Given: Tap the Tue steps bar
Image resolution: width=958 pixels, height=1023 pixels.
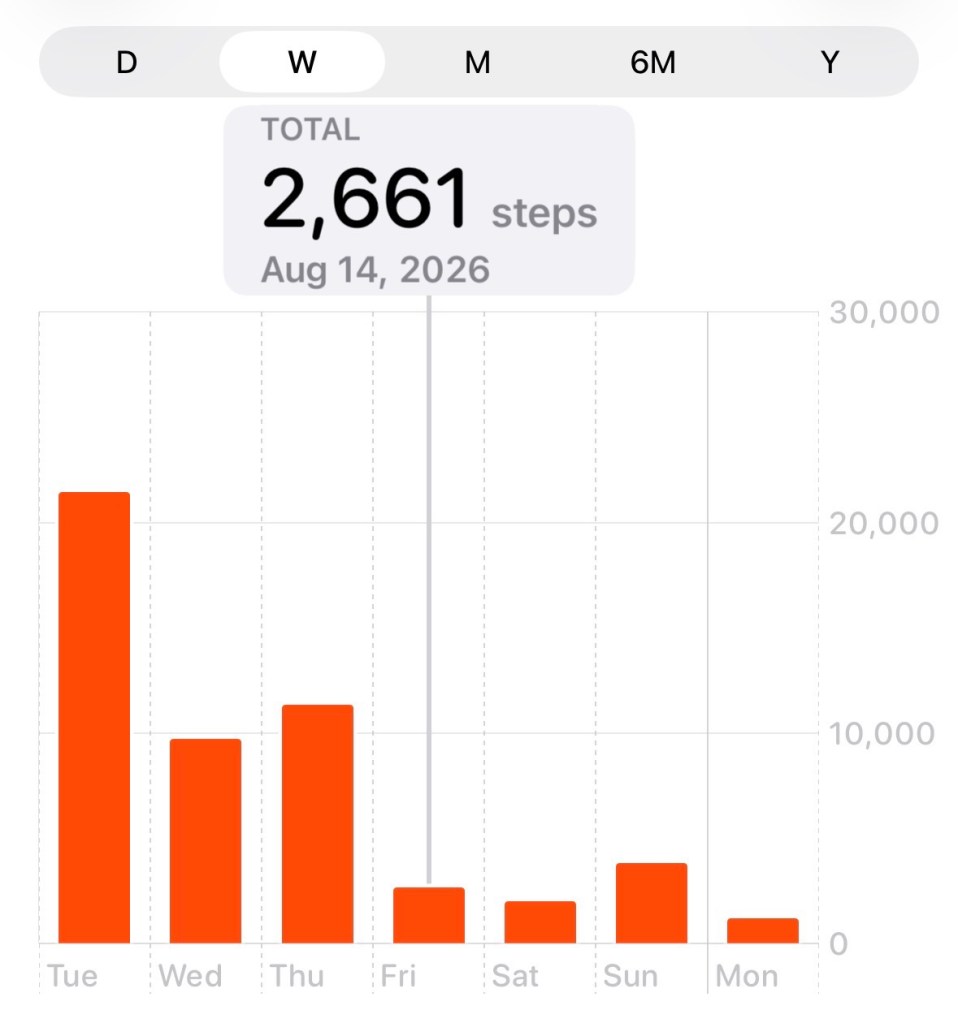Looking at the screenshot, I should pyautogui.click(x=94, y=718).
